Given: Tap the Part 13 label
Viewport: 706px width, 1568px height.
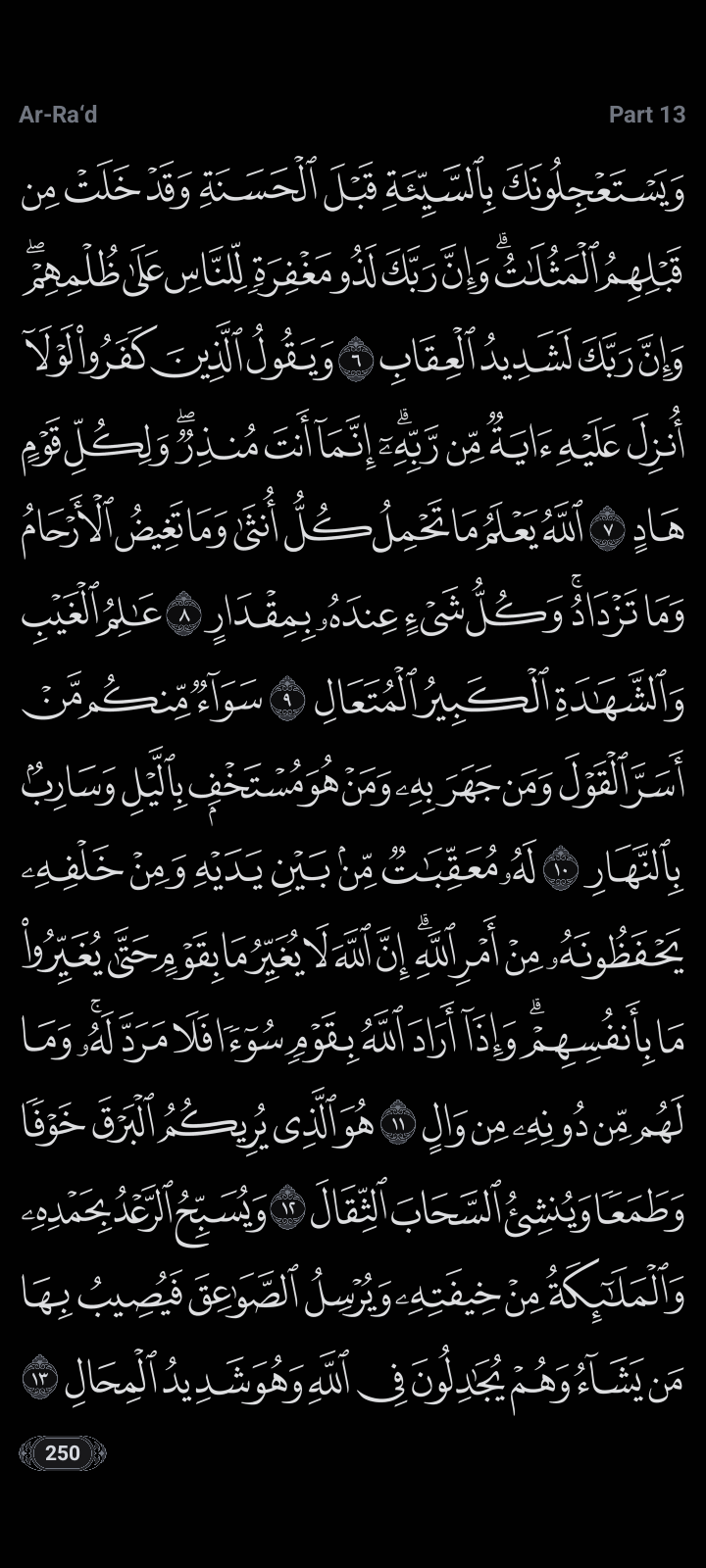Looking at the screenshot, I should 646,115.
